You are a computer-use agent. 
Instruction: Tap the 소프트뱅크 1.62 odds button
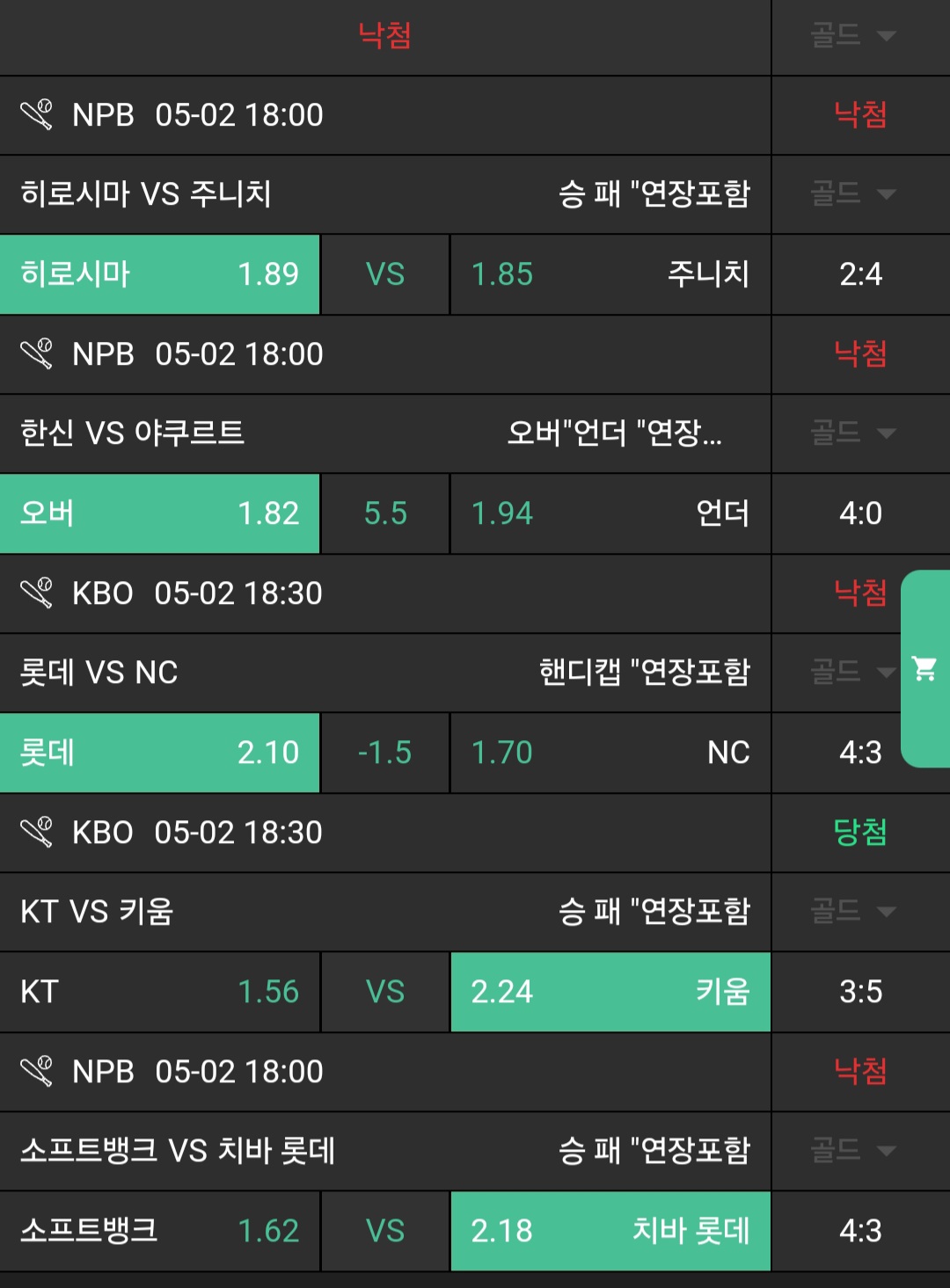click(x=160, y=1231)
